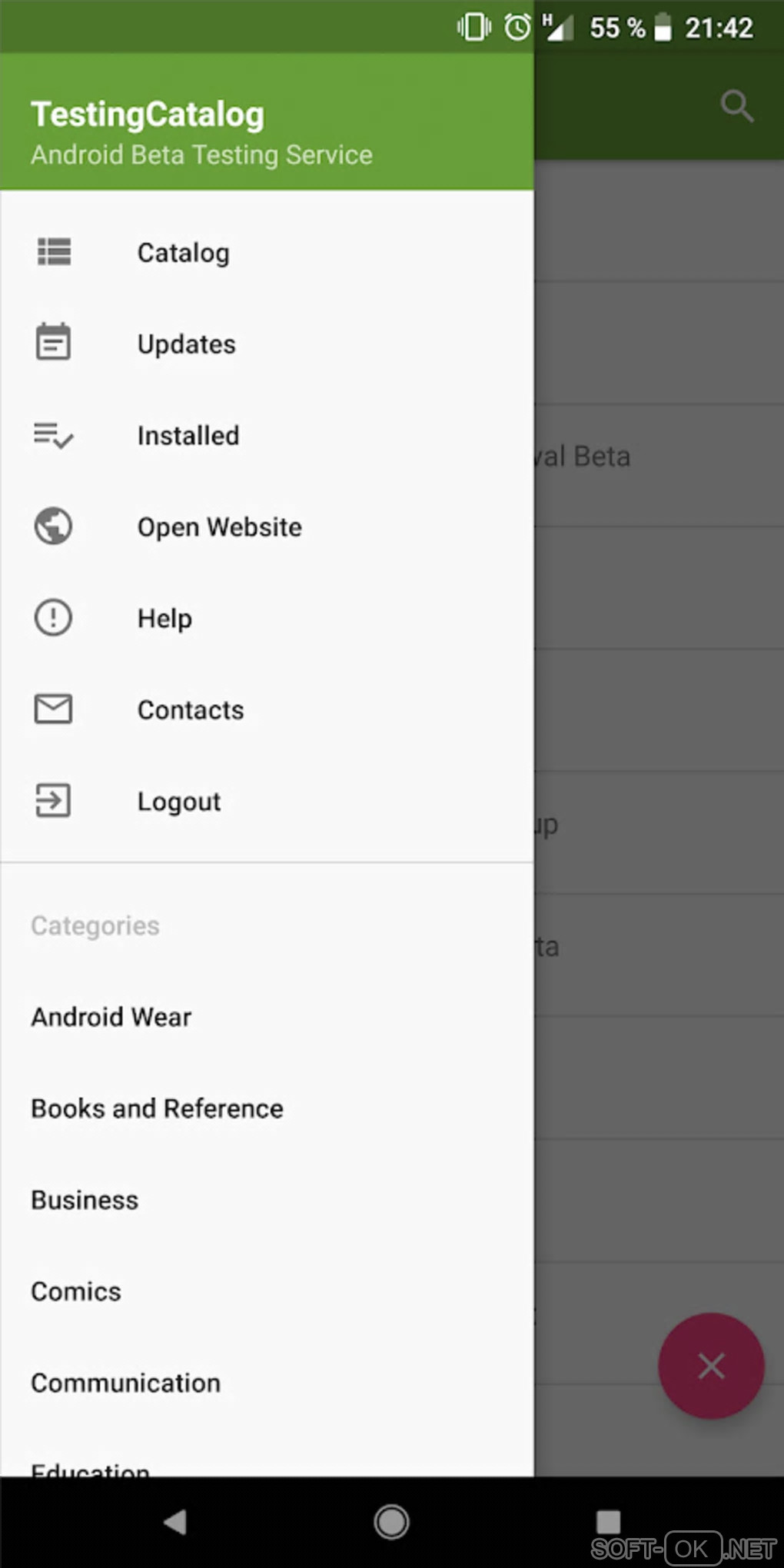Open the Catalog section

pyautogui.click(x=183, y=253)
